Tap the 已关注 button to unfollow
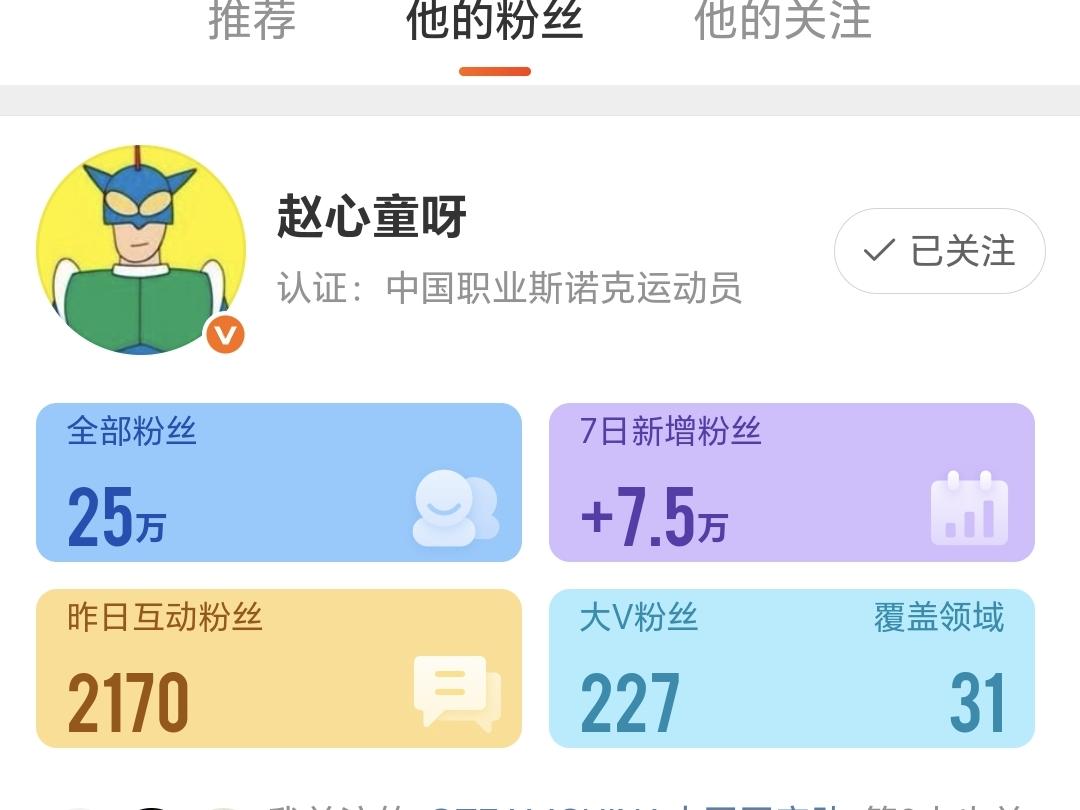 click(939, 251)
